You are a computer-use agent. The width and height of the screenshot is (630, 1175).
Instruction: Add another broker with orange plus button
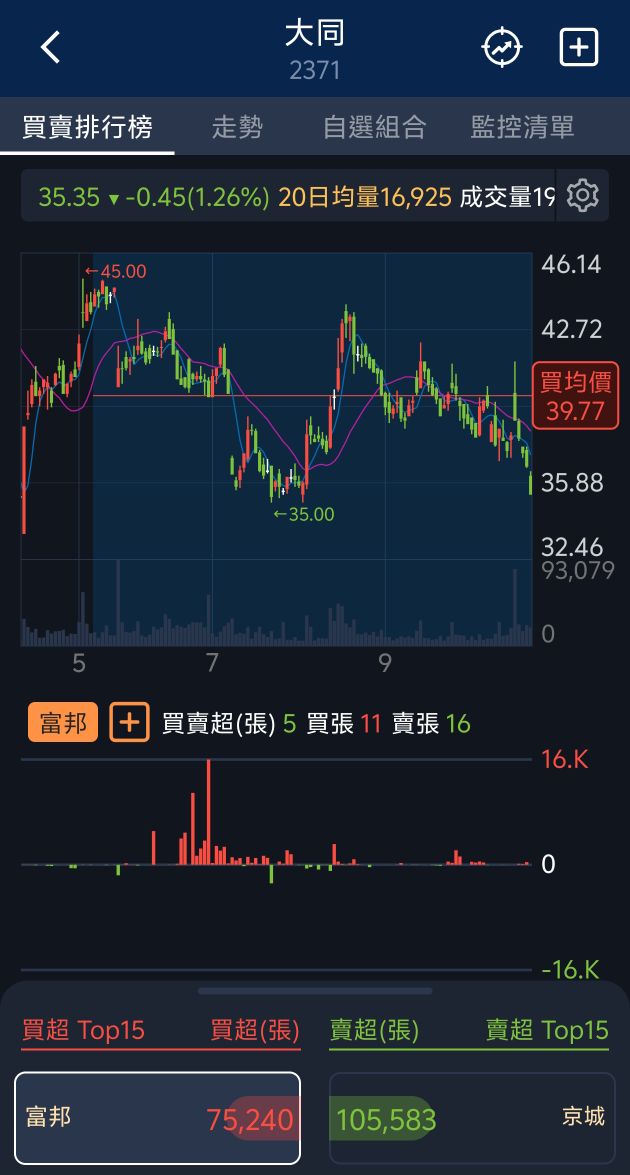point(130,722)
